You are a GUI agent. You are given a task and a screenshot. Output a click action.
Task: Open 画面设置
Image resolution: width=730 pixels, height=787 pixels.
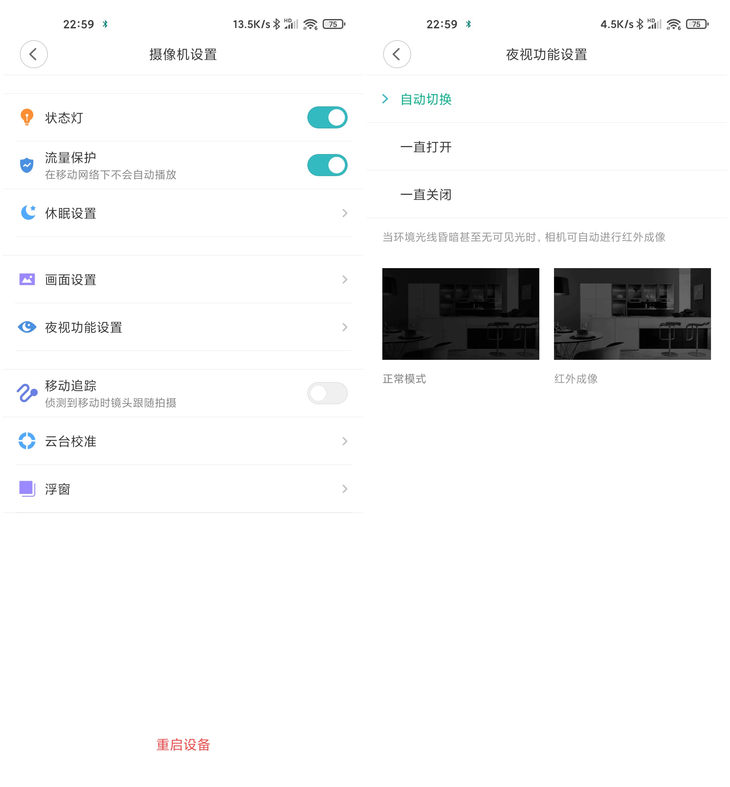pyautogui.click(x=183, y=280)
